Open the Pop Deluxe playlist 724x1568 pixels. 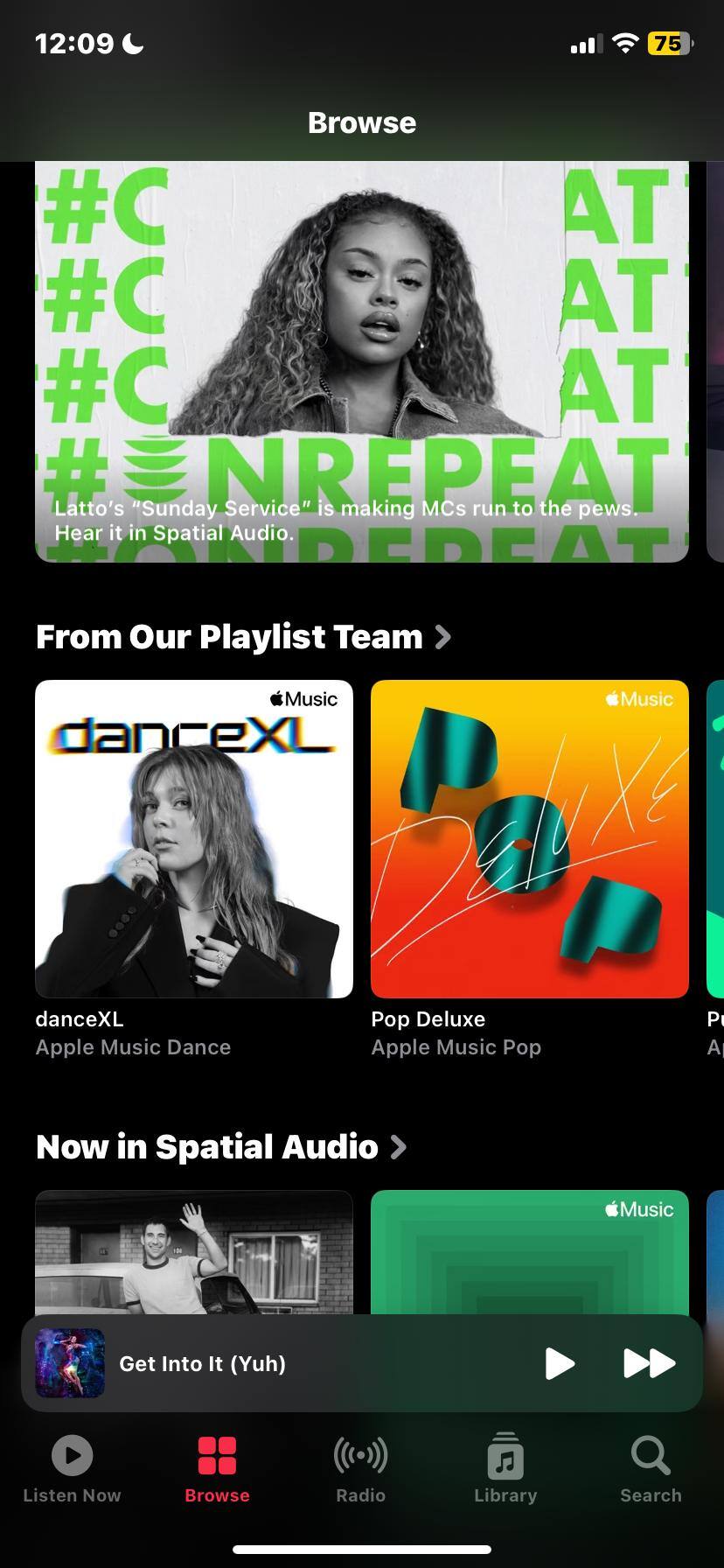click(530, 838)
